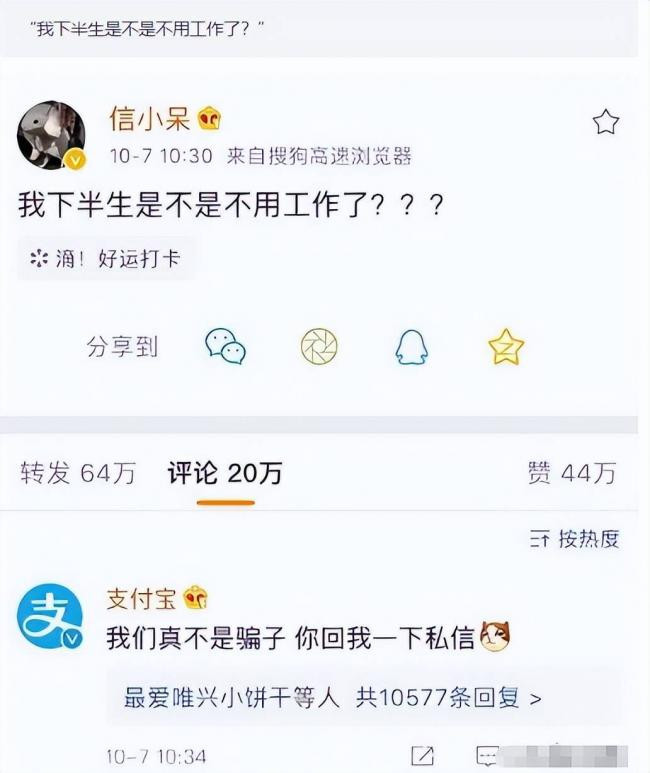View the 赞 44万 likes tab
This screenshot has width=650, height=773.
pos(572,473)
